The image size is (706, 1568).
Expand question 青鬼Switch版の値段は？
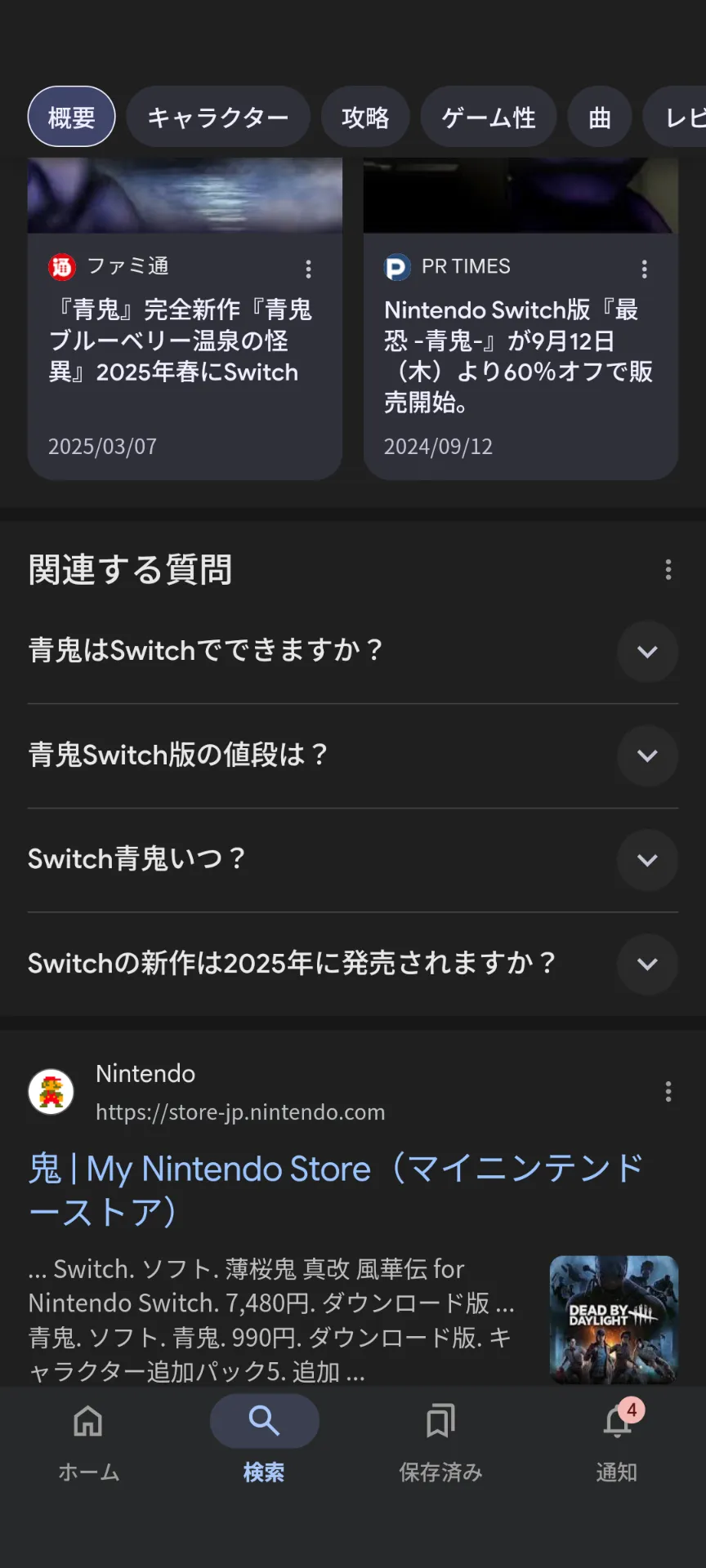647,755
